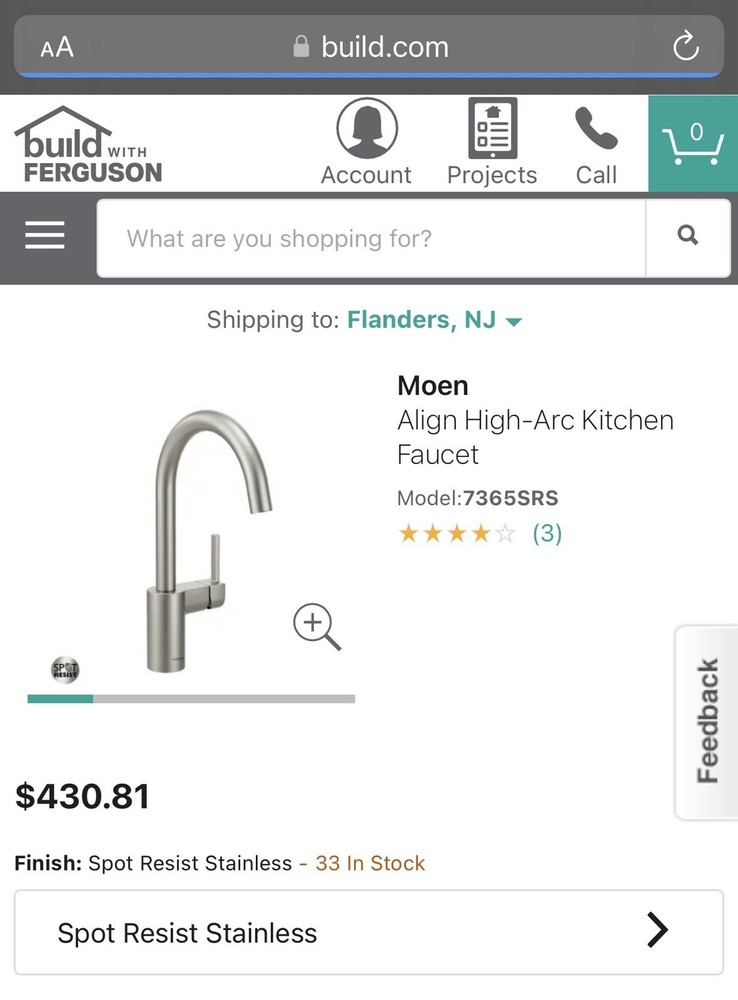Go to the Build with Ferguson homepage
The image size is (738, 1000).
[88, 145]
